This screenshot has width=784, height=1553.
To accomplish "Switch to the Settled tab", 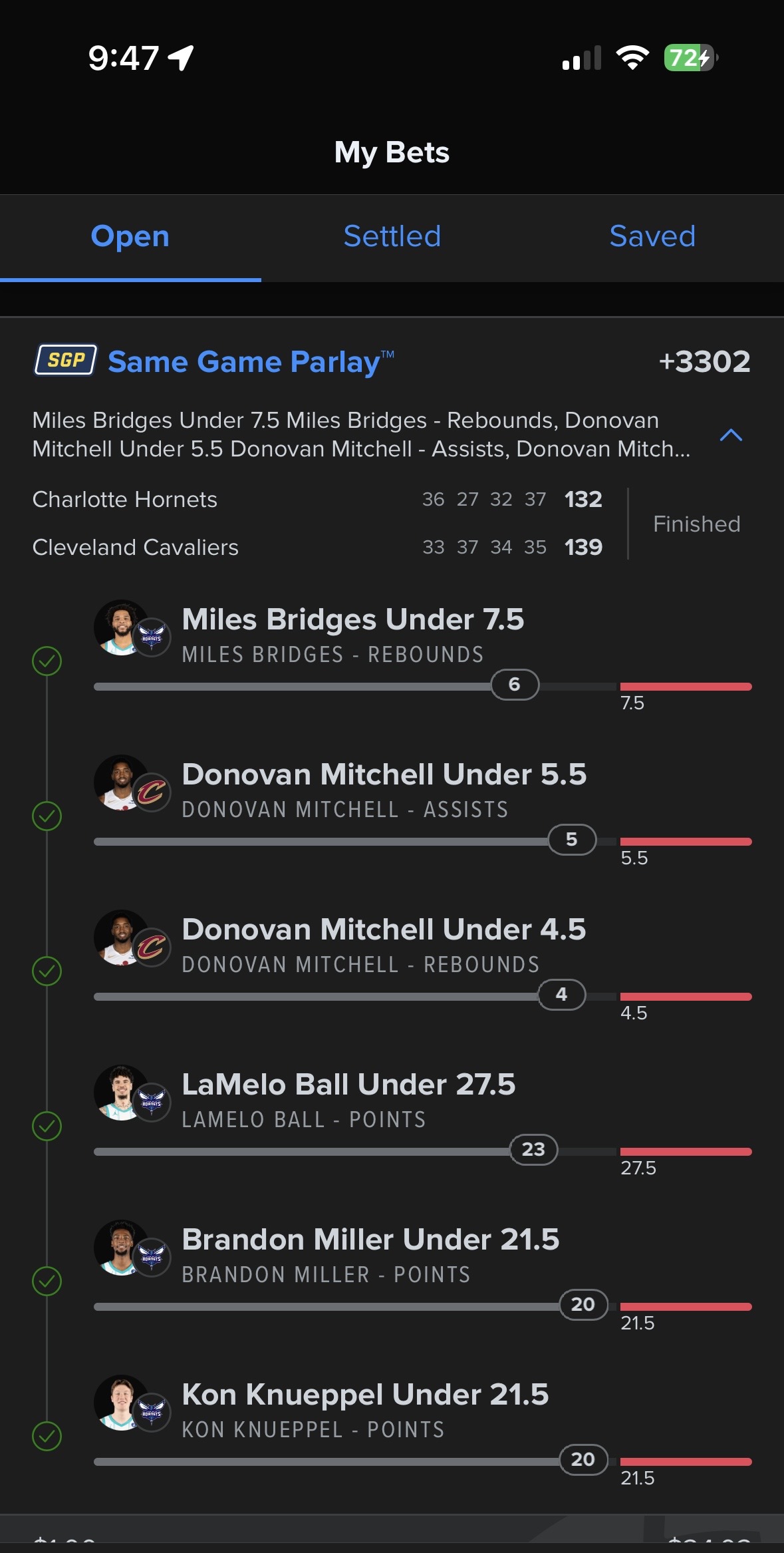I will point(392,237).
